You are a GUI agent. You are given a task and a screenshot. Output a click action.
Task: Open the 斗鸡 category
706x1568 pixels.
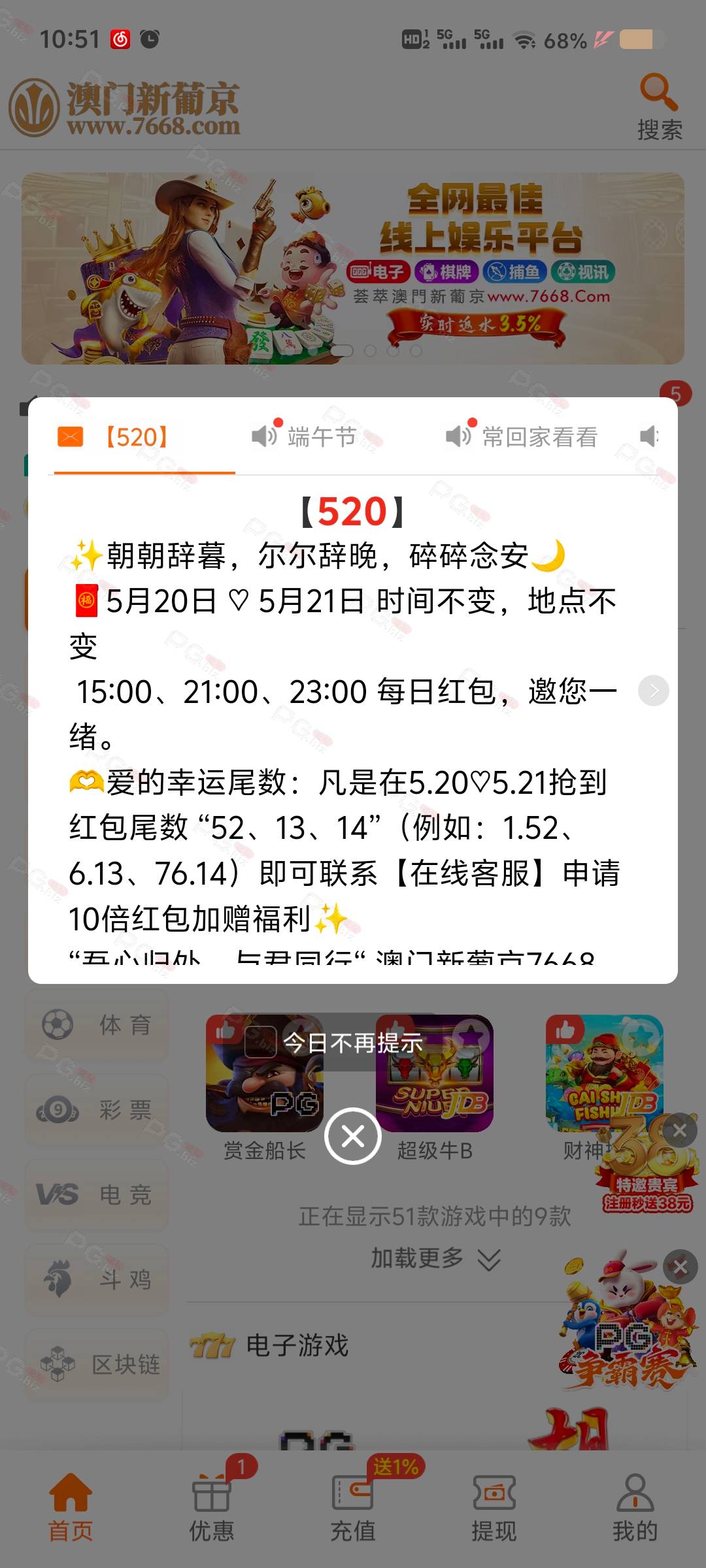pyautogui.click(x=97, y=1279)
